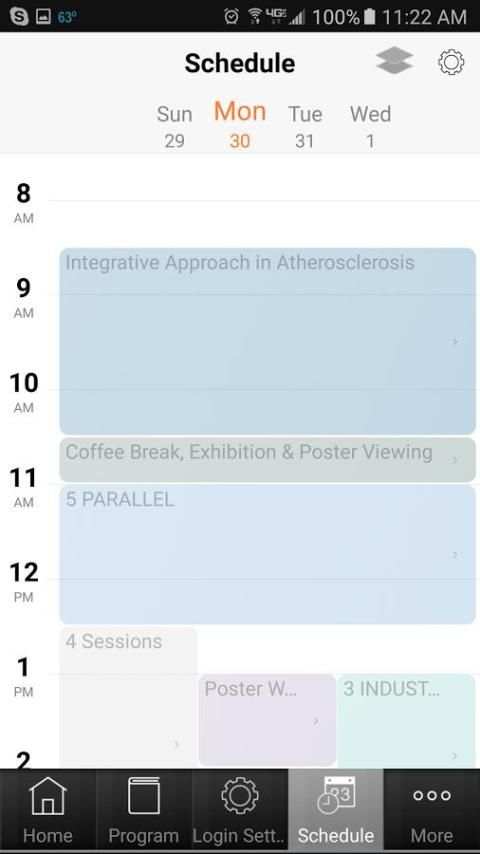Open the 3 INDUST... event block
Image resolution: width=480 pixels, height=854 pixels.
[x=406, y=721]
